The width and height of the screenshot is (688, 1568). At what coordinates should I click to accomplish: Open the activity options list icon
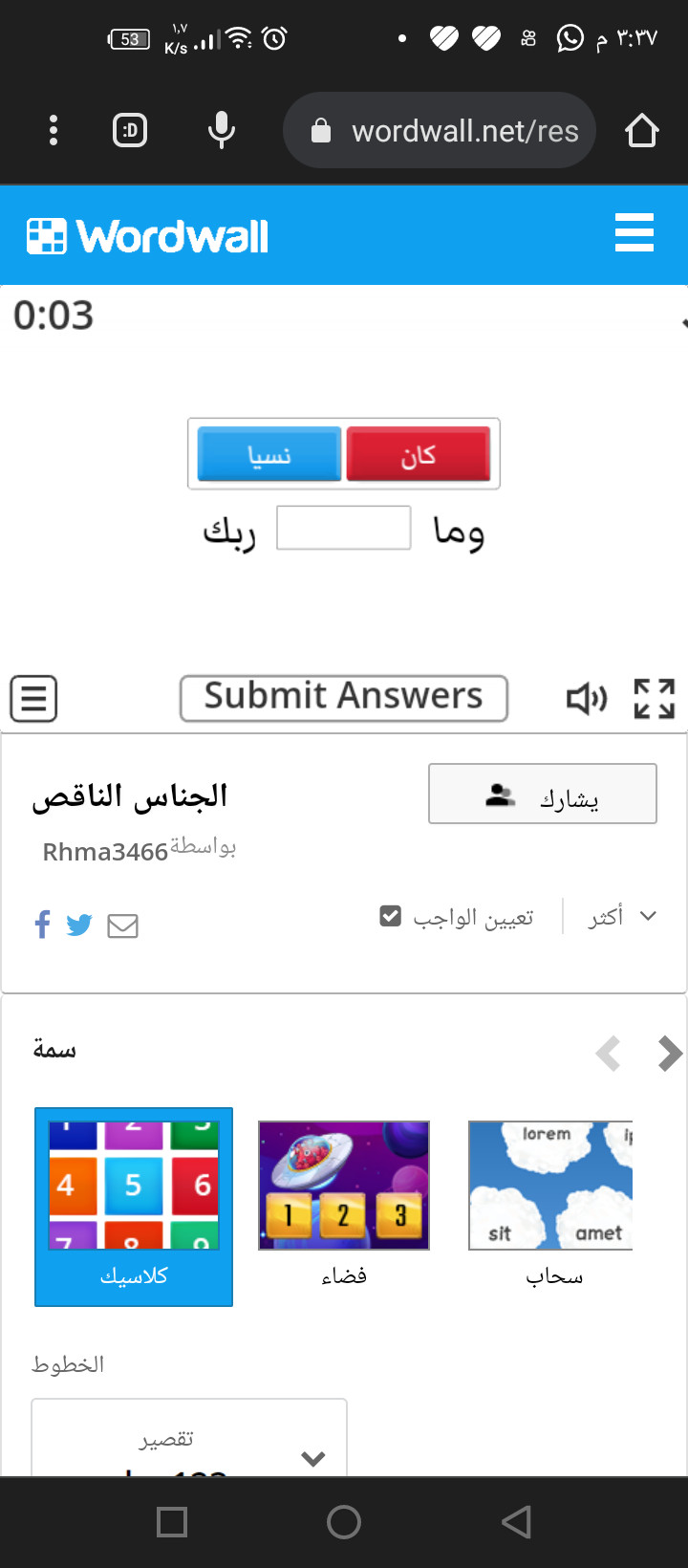coord(33,698)
